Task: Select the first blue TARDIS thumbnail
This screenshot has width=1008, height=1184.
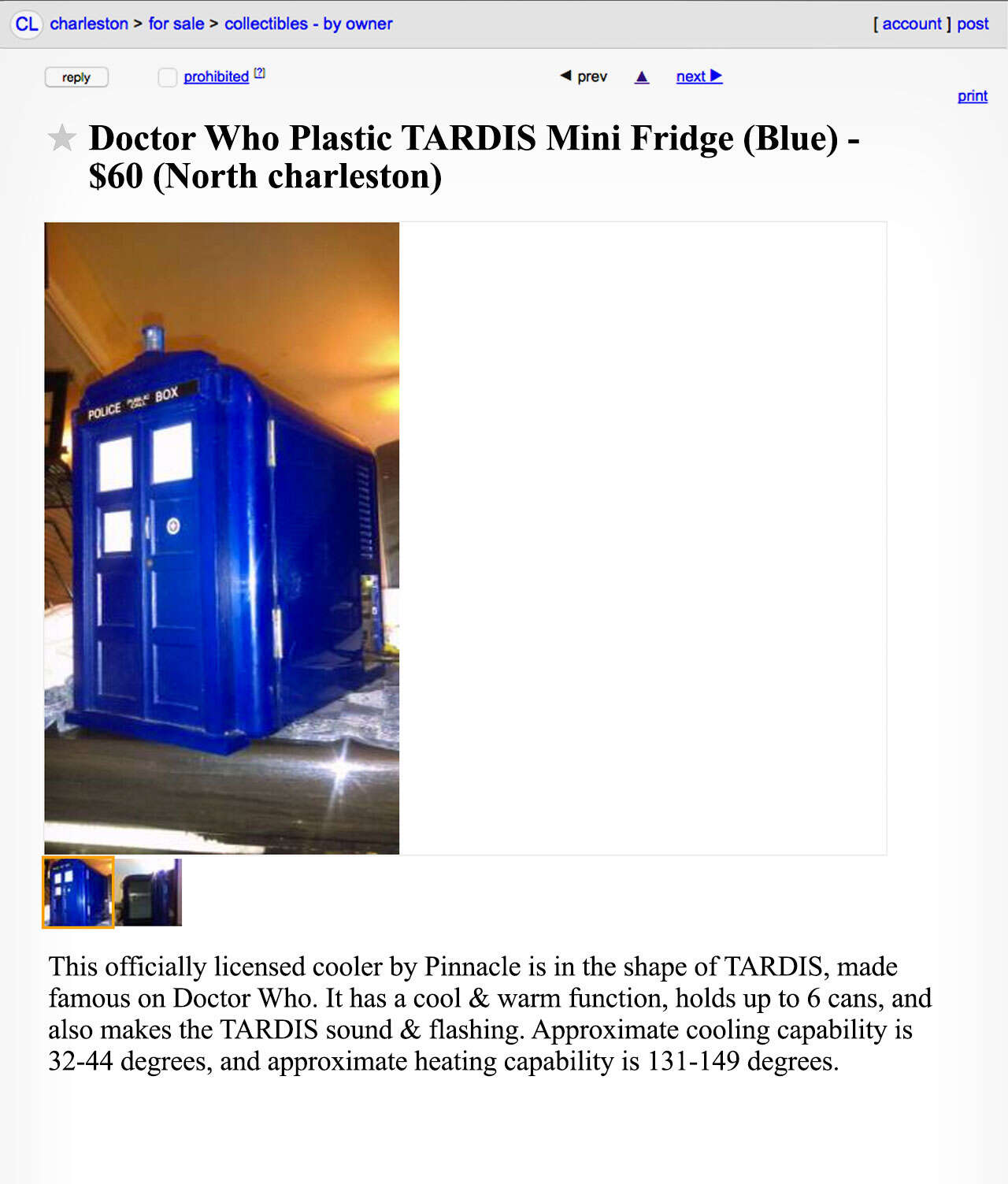Action: tap(78, 893)
